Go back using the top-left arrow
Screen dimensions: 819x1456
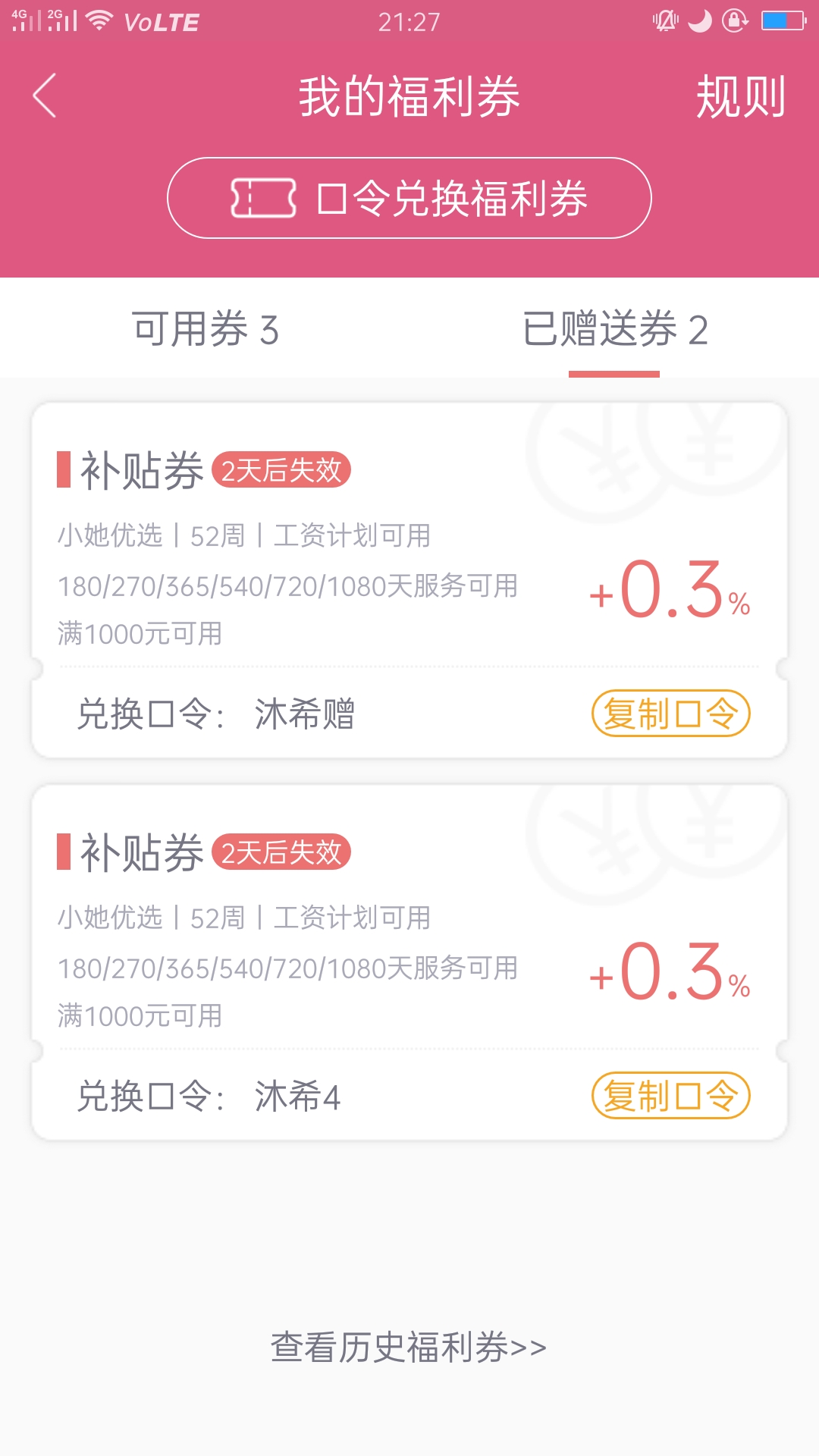point(45,96)
